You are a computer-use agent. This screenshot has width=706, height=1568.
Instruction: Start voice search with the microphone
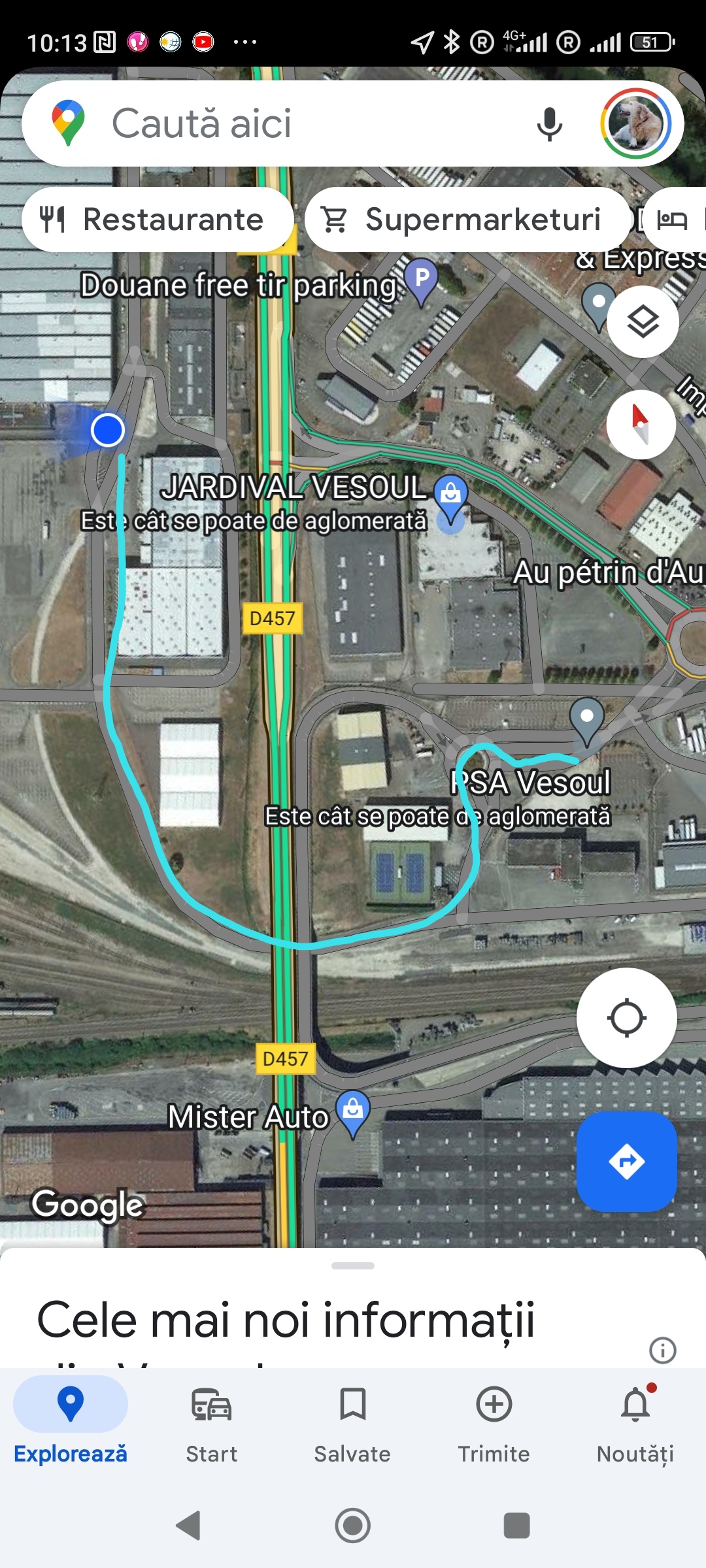click(x=549, y=123)
